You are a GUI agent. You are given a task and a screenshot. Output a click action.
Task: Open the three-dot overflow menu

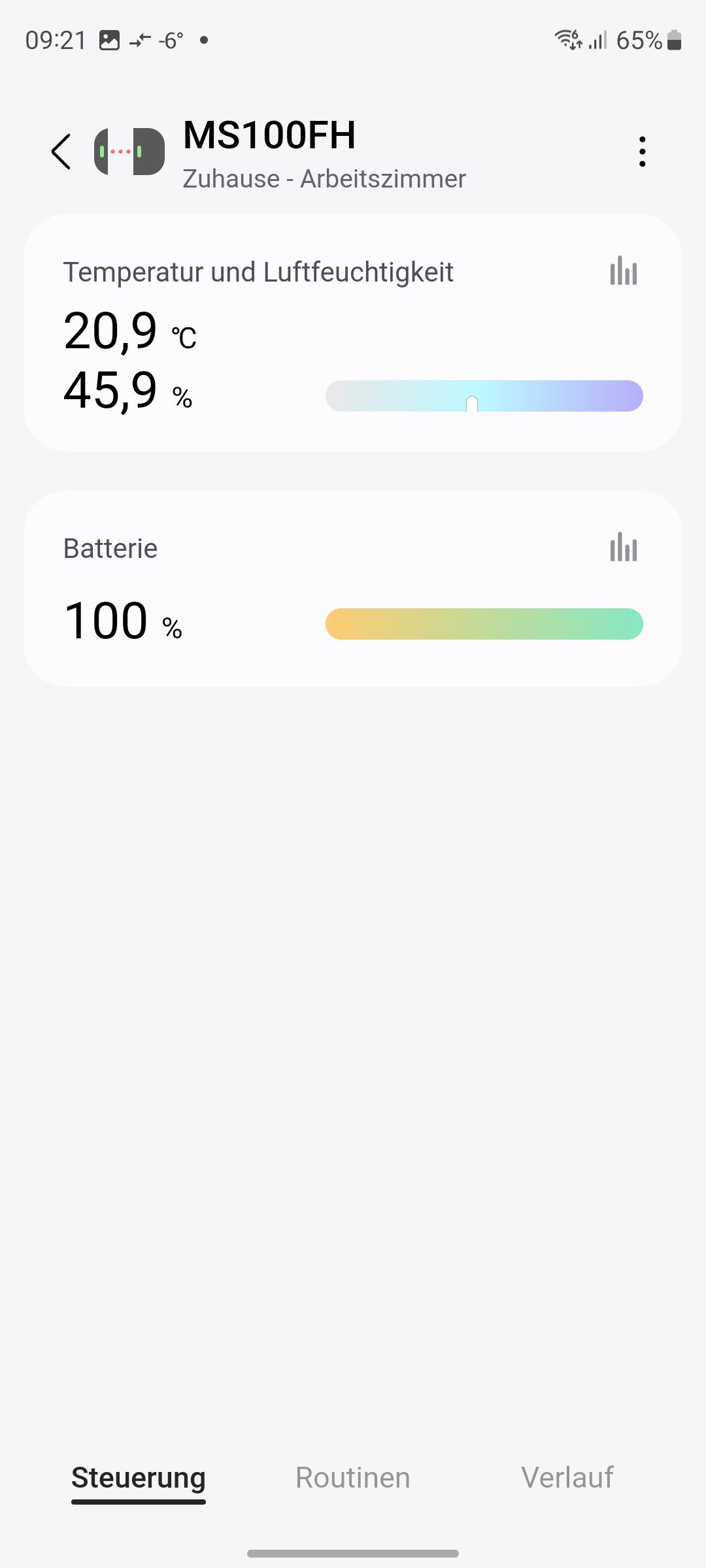(x=642, y=152)
